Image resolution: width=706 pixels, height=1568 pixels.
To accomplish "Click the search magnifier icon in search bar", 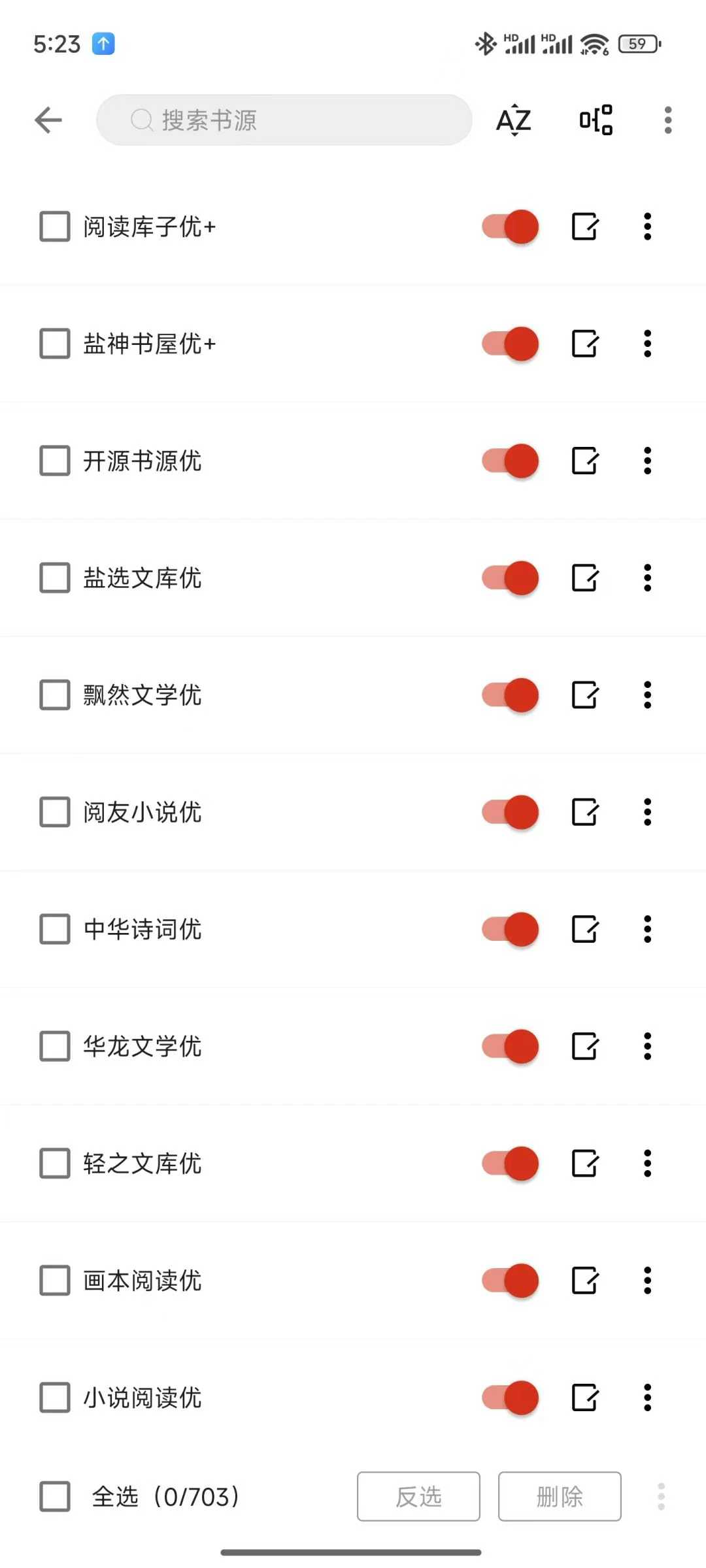I will pyautogui.click(x=141, y=120).
